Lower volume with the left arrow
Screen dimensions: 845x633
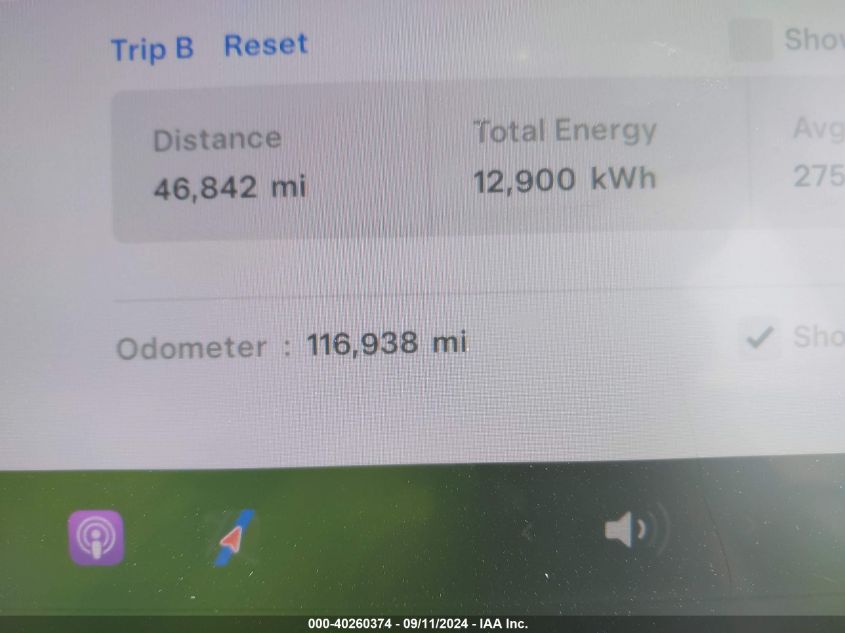[x=528, y=531]
